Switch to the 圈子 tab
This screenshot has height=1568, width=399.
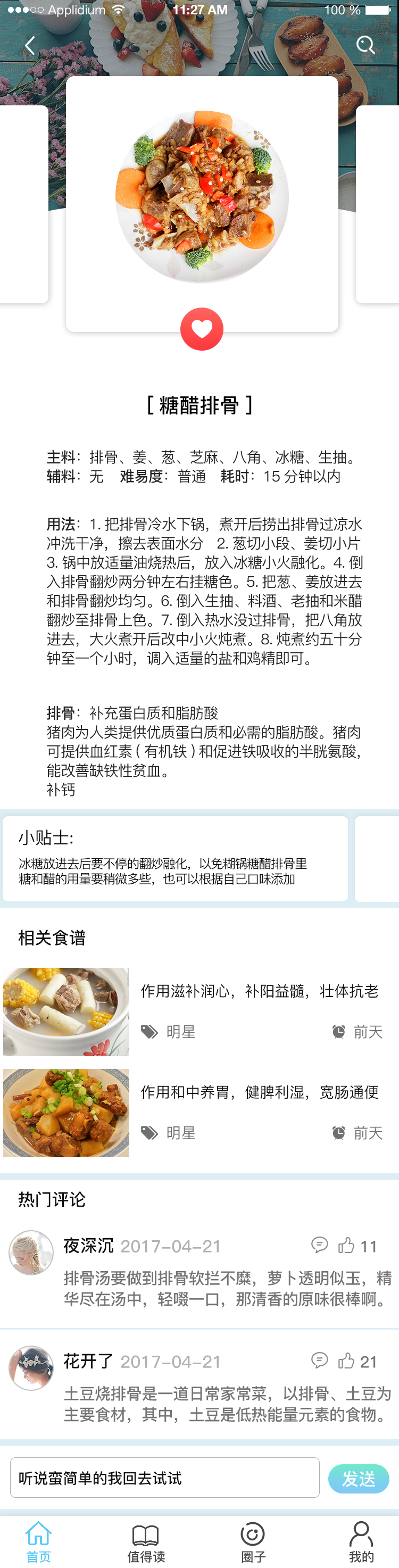pyautogui.click(x=253, y=1541)
